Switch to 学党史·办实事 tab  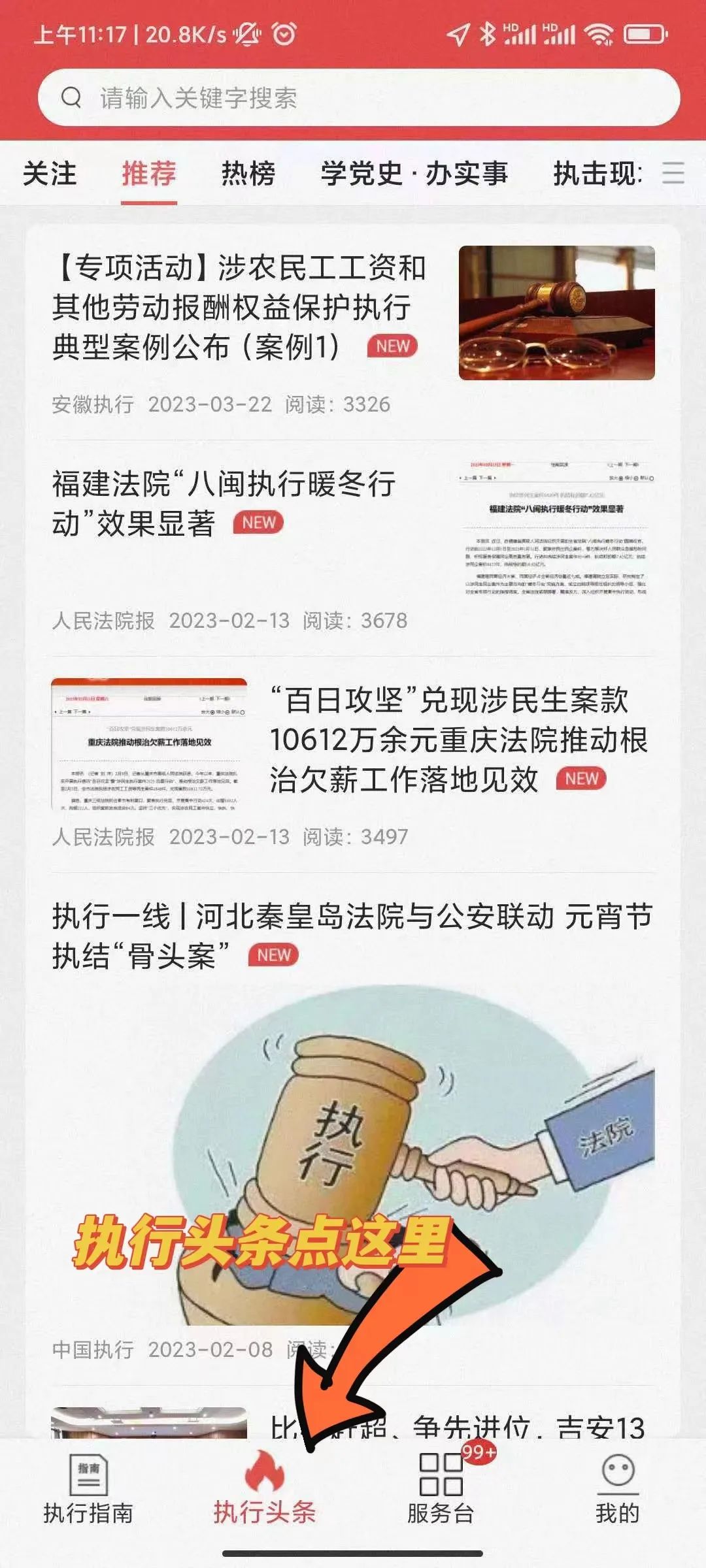[414, 174]
